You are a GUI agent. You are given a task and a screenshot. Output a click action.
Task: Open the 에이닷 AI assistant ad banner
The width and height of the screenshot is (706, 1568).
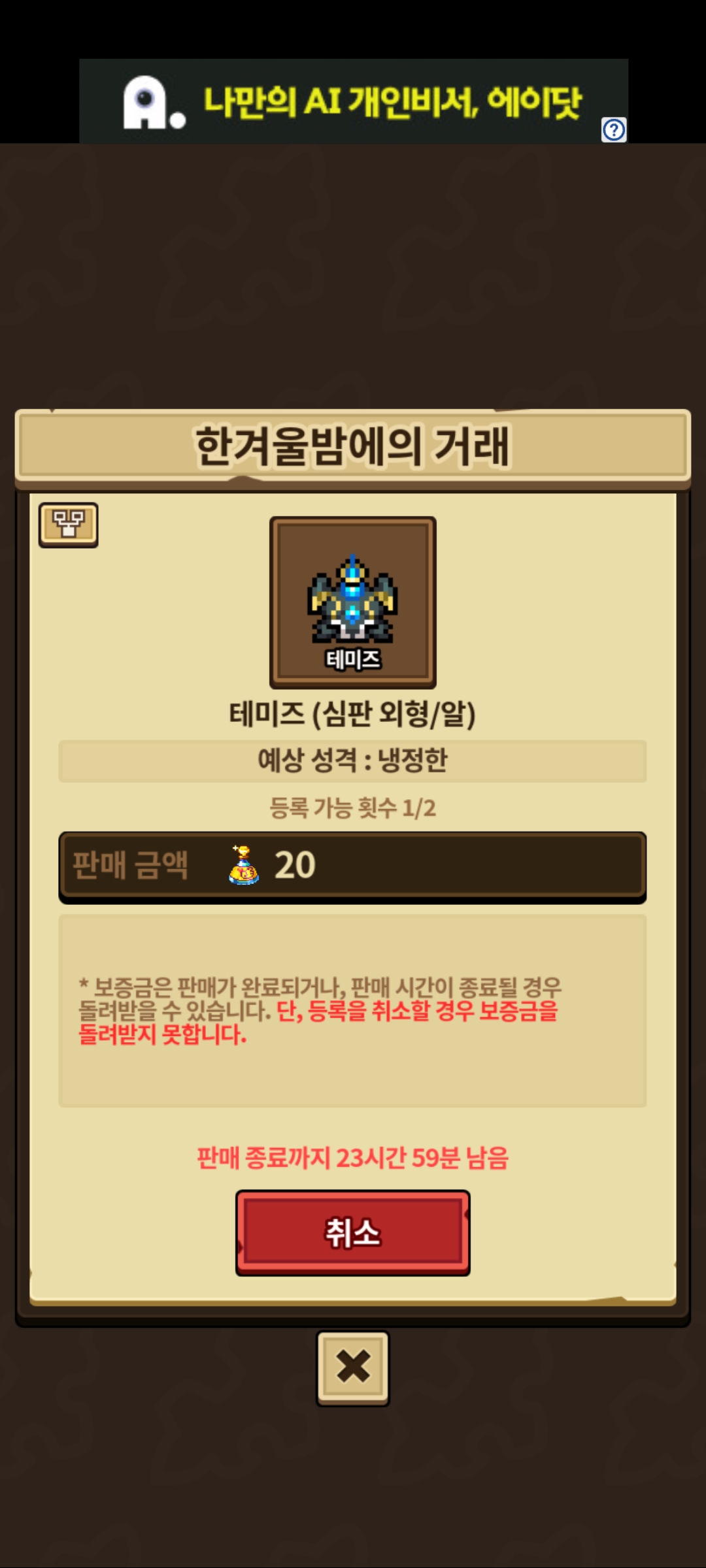point(353,101)
